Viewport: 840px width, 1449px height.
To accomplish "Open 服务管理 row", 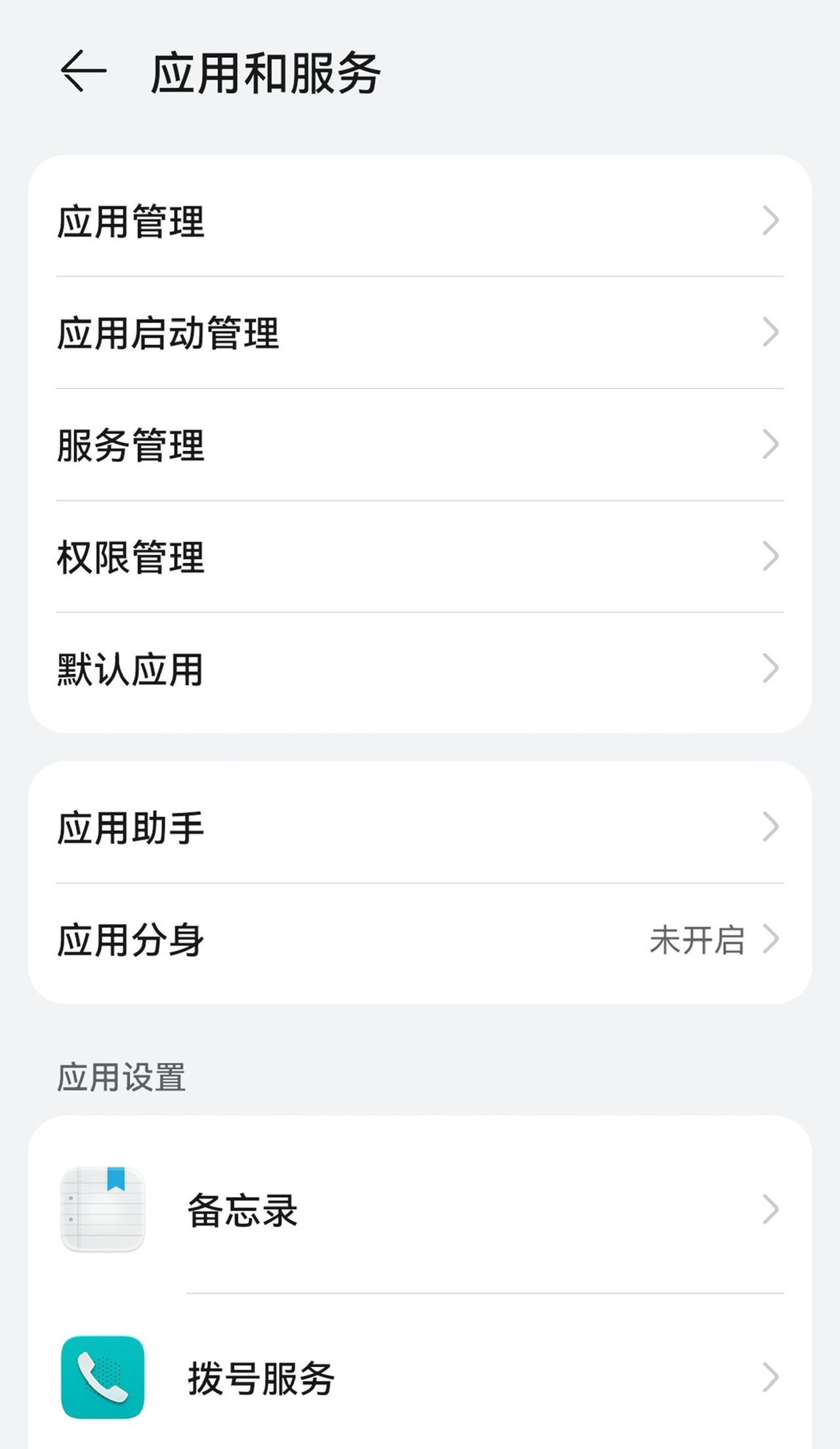I will point(420,445).
